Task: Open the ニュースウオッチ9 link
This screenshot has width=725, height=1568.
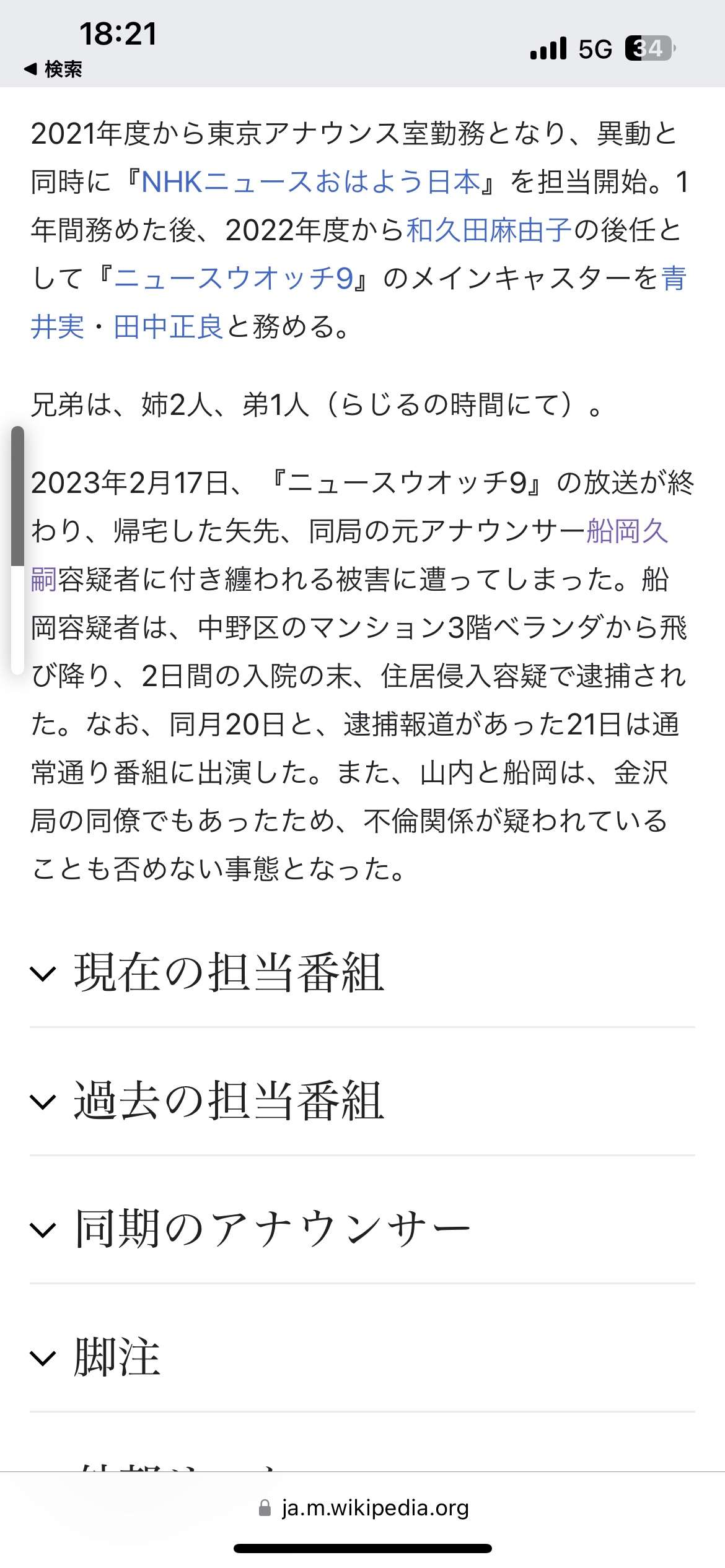Action: [x=233, y=278]
